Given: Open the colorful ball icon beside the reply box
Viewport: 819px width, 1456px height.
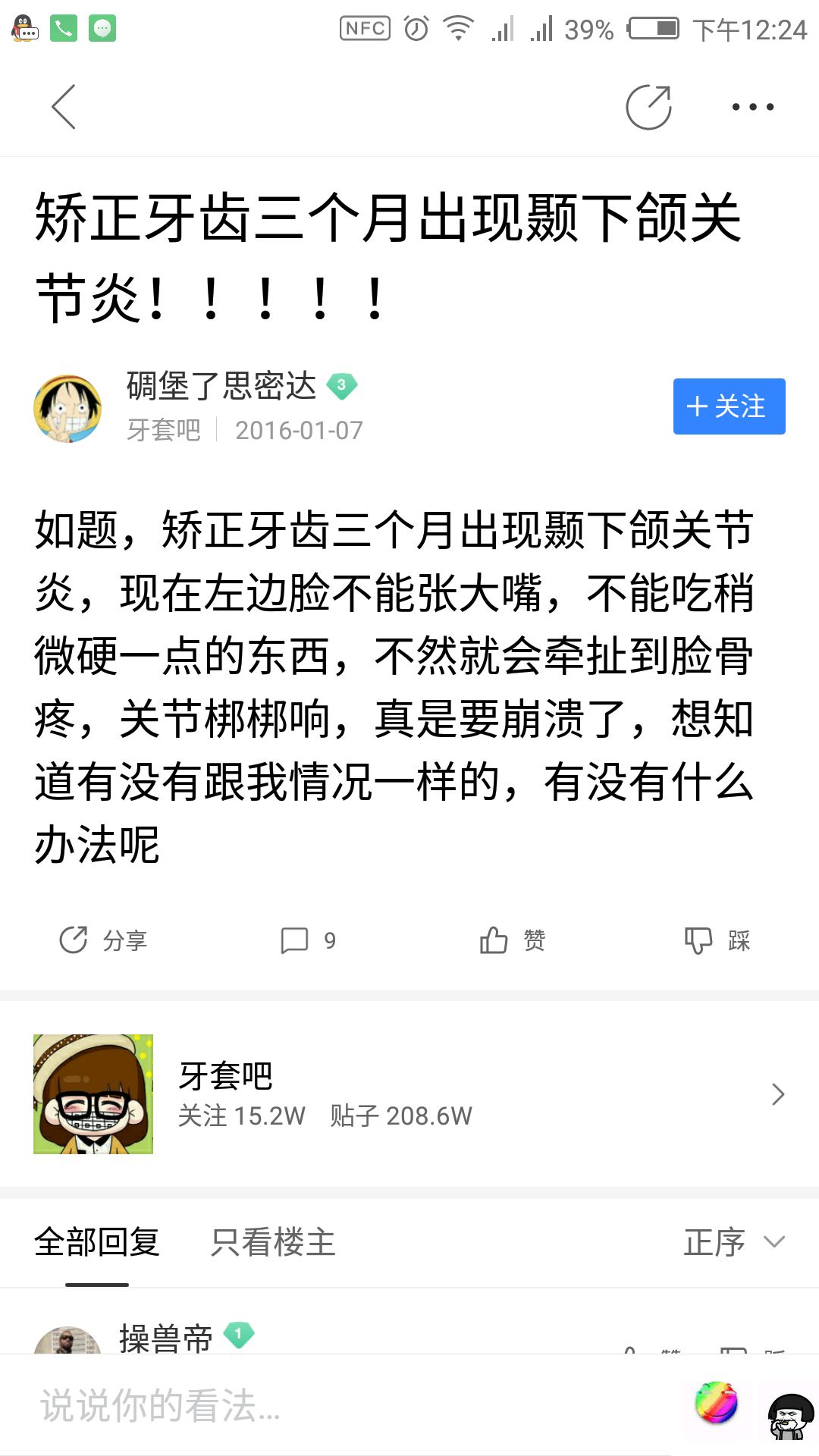Looking at the screenshot, I should pyautogui.click(x=717, y=1404).
